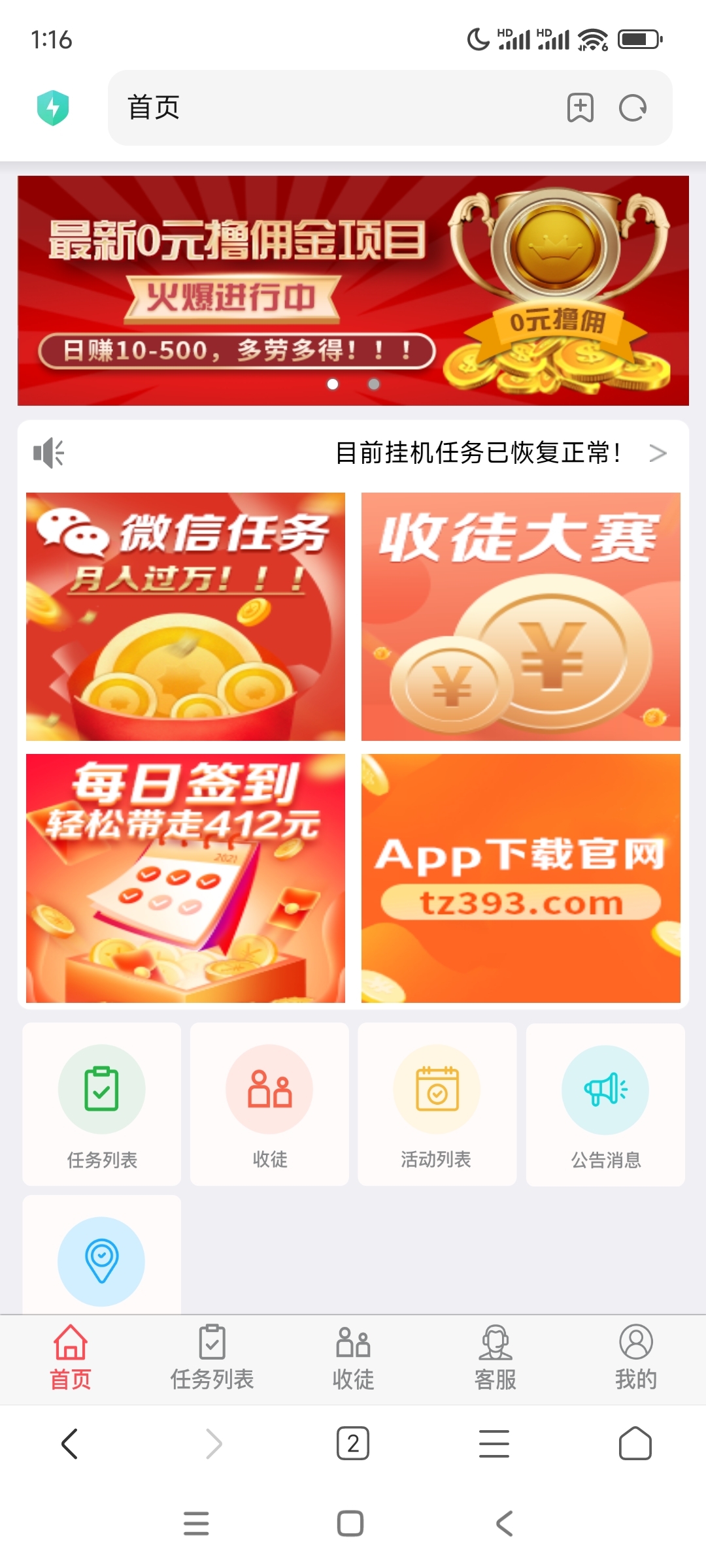Open the 微信任务 tile
Screen dimensions: 706x1568
point(186,617)
